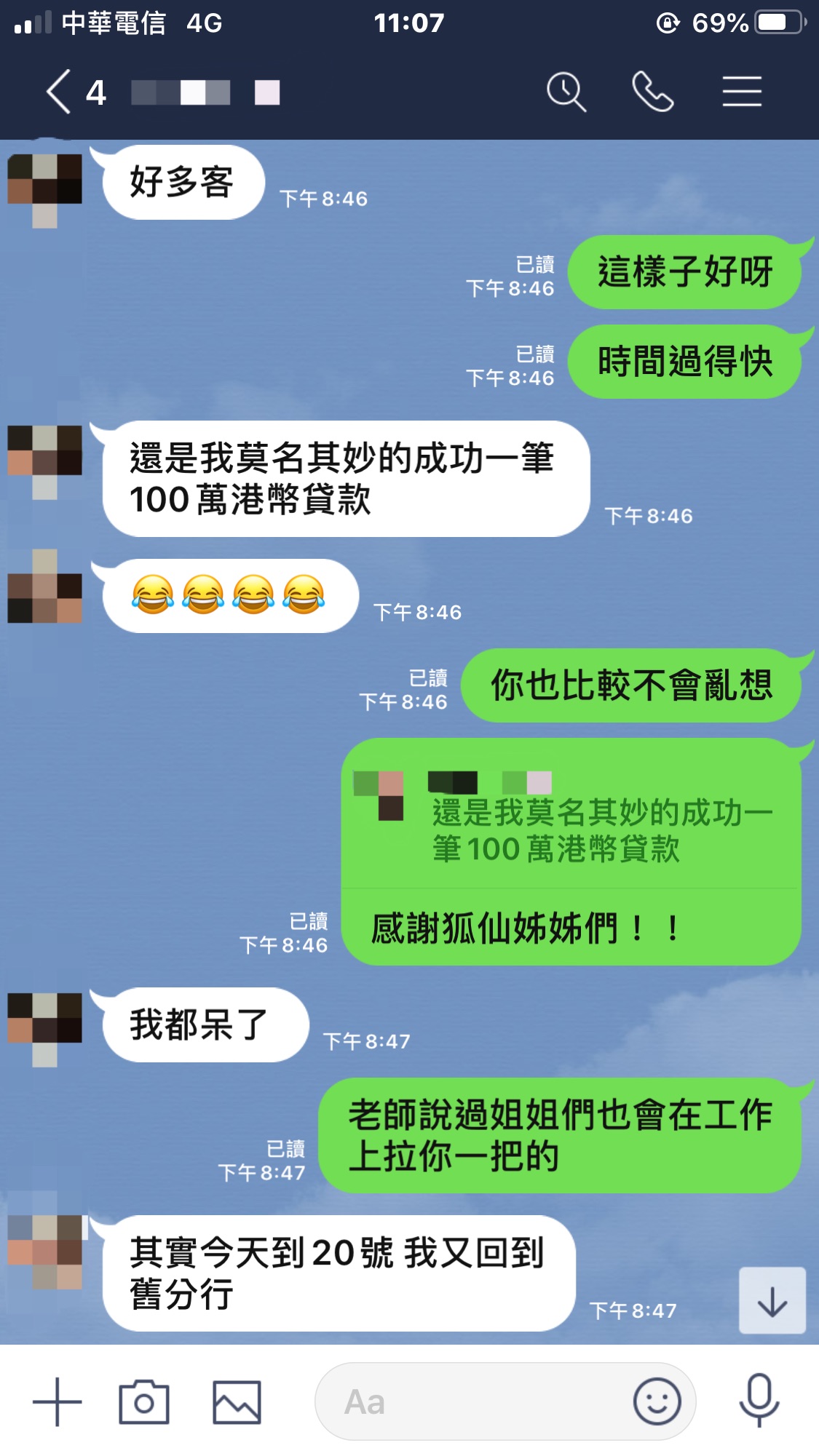The width and height of the screenshot is (819, 1456).
Task: Go back to the chat list
Action: (60, 92)
